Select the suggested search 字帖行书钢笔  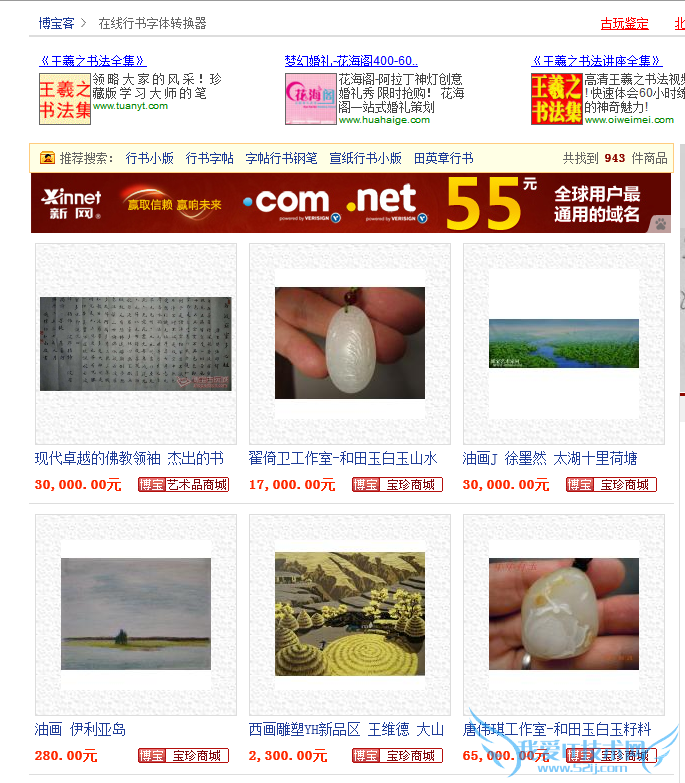[x=282, y=158]
